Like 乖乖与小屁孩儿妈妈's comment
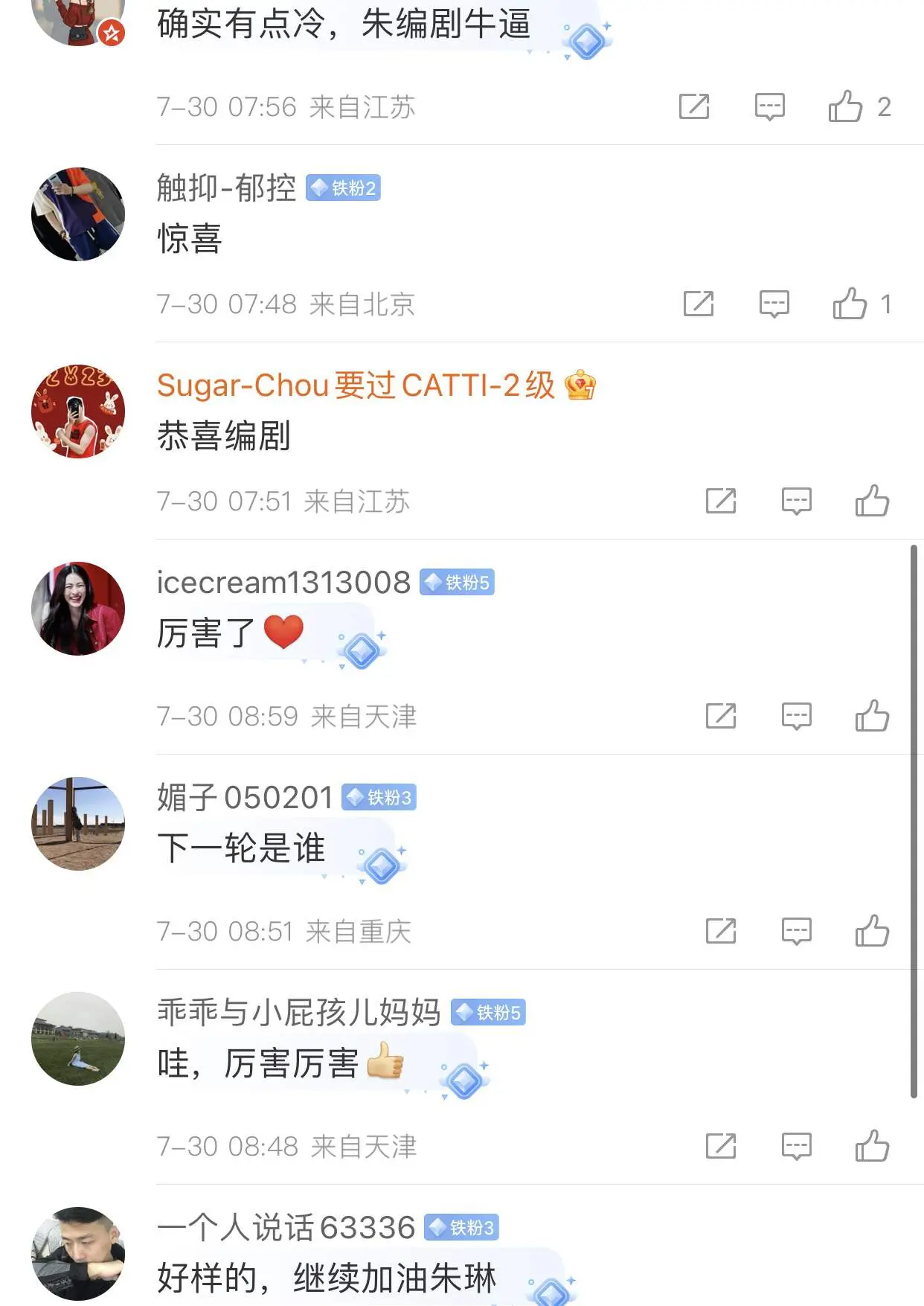This screenshot has width=924, height=1306. pyautogui.click(x=872, y=1146)
